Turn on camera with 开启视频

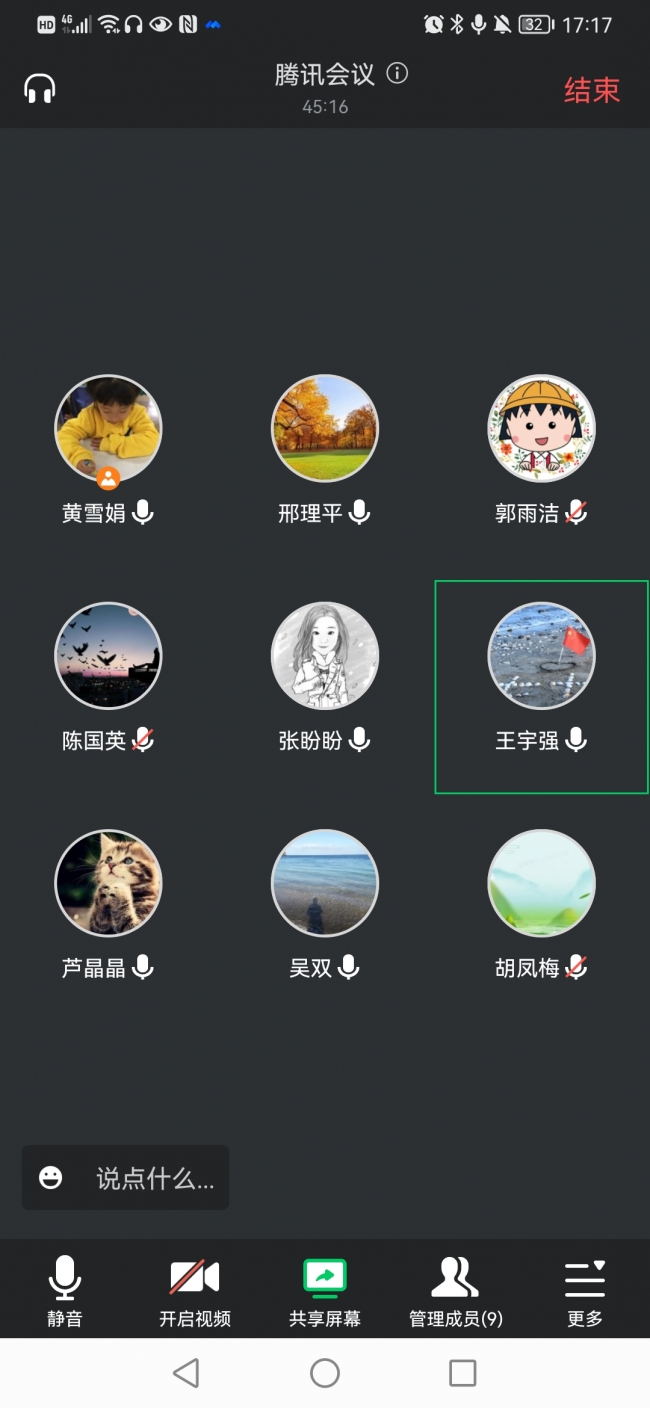(x=195, y=1292)
